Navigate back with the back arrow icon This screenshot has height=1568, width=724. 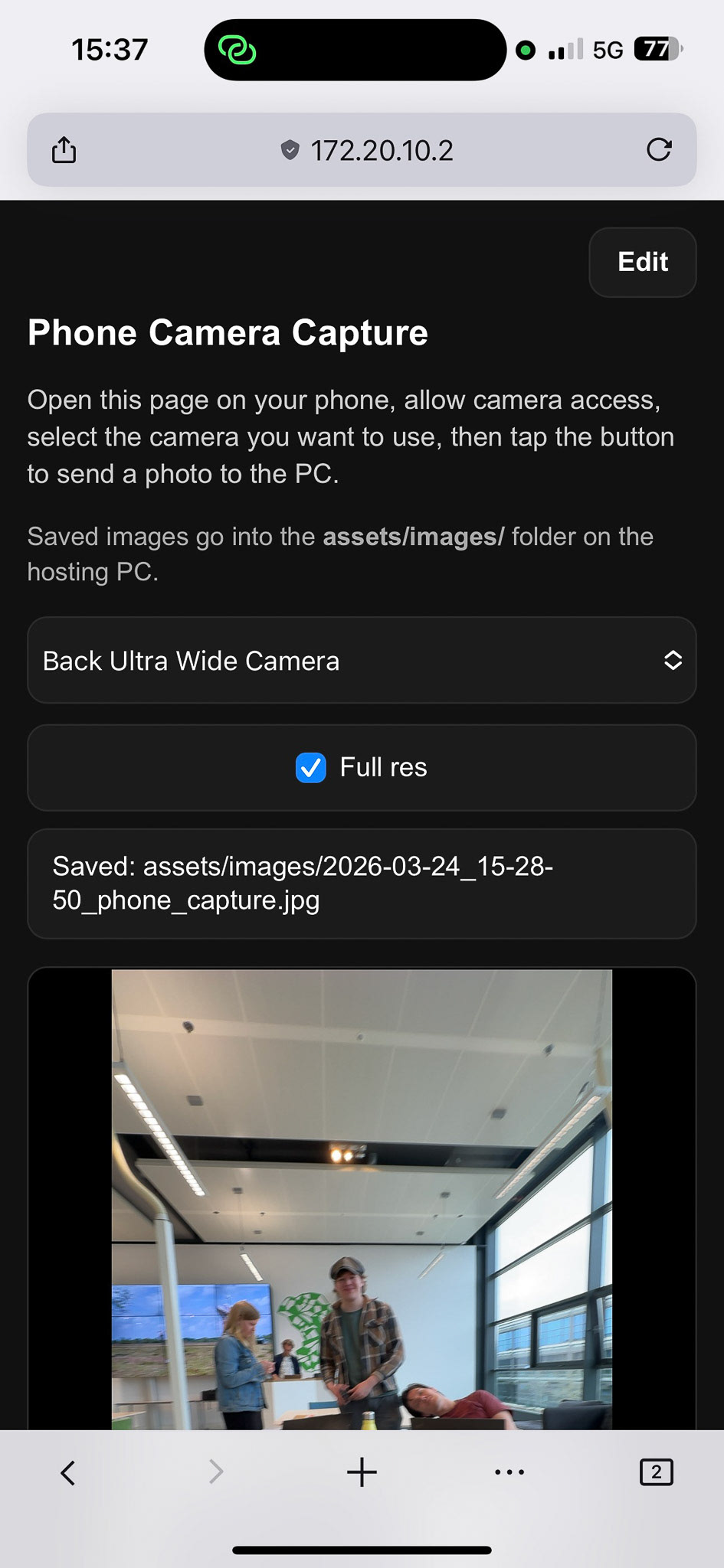click(x=68, y=1471)
